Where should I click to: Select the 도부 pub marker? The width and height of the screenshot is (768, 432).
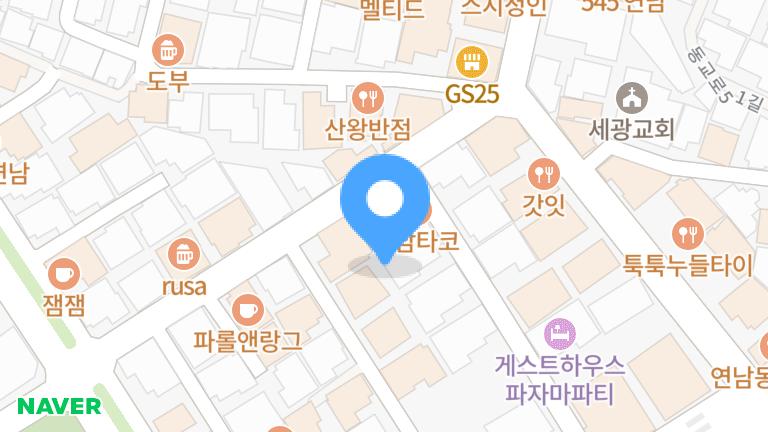pyautogui.click(x=167, y=49)
